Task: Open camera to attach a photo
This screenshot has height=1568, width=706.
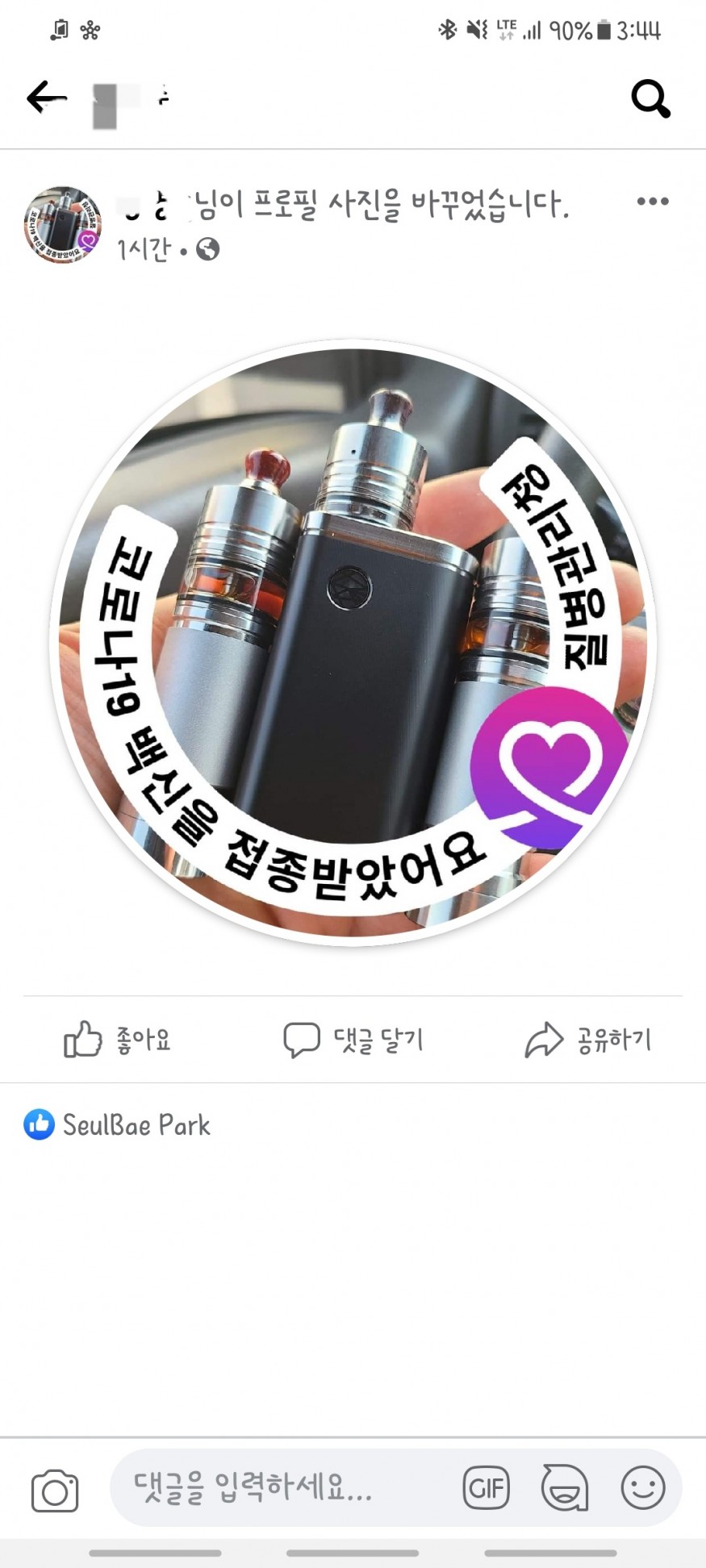Action: (x=55, y=1491)
